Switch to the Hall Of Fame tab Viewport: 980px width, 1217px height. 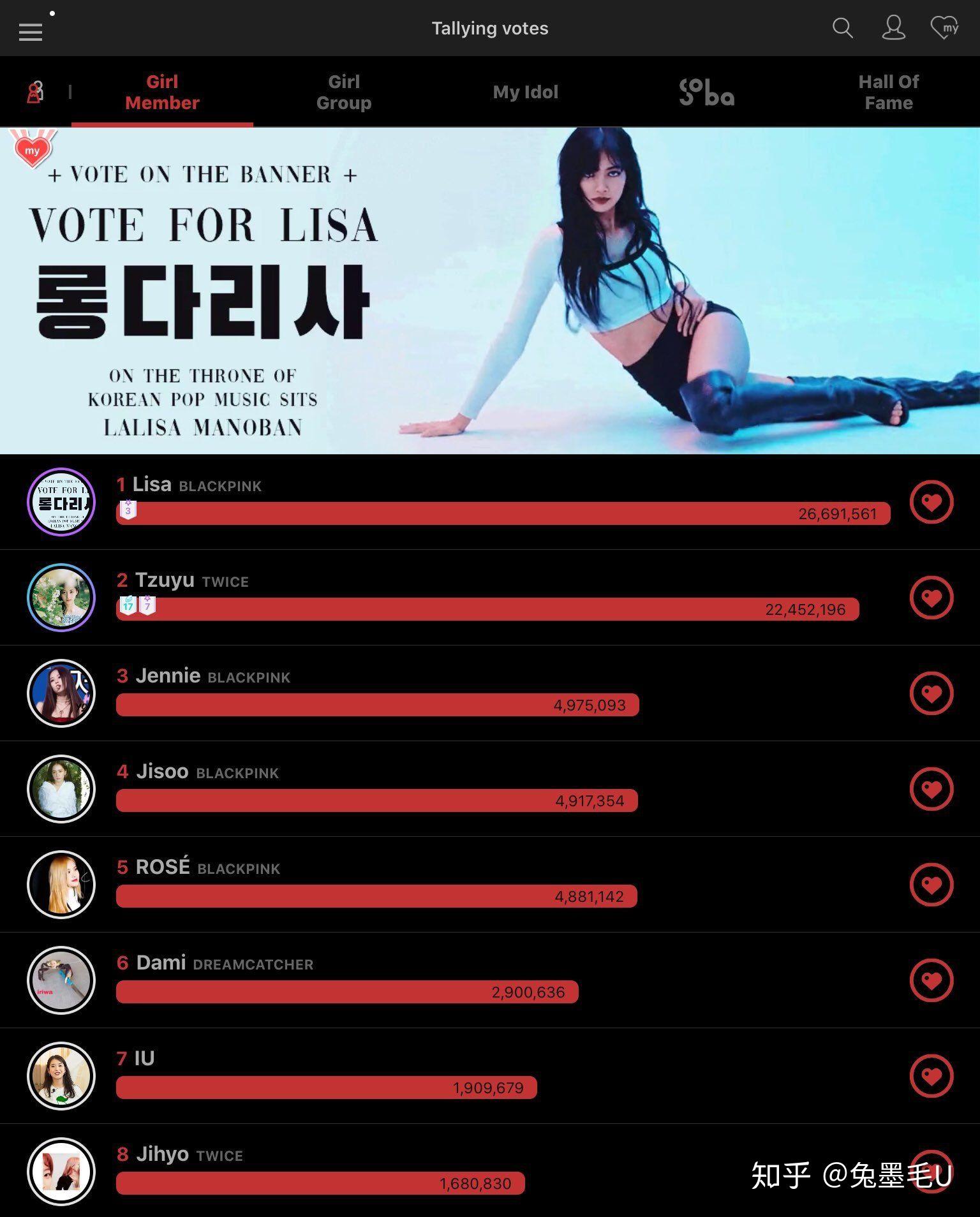888,92
